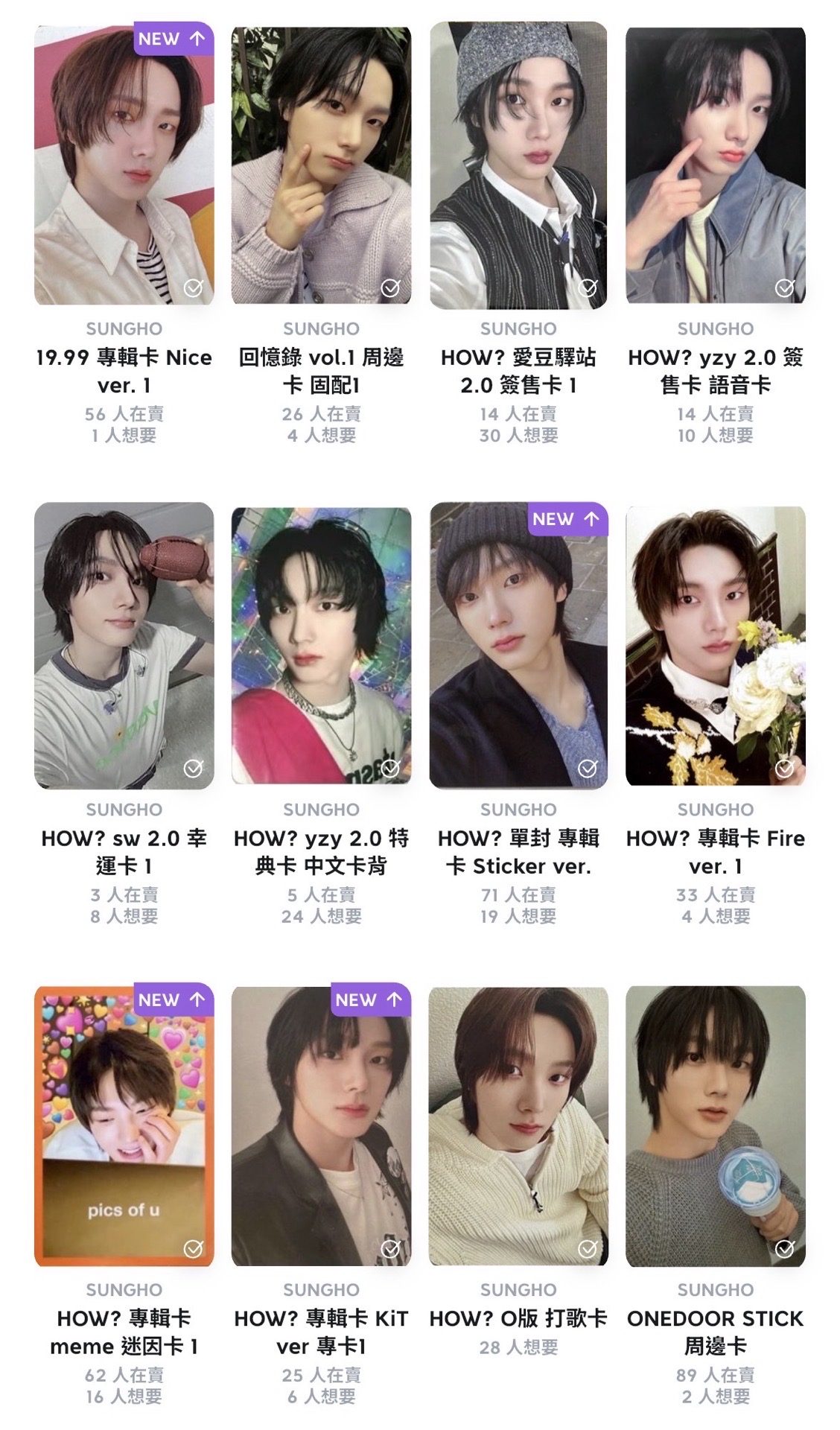
Task: Open the HOW? 單封 專輯卡 Sticker ver. card
Action: [x=518, y=645]
